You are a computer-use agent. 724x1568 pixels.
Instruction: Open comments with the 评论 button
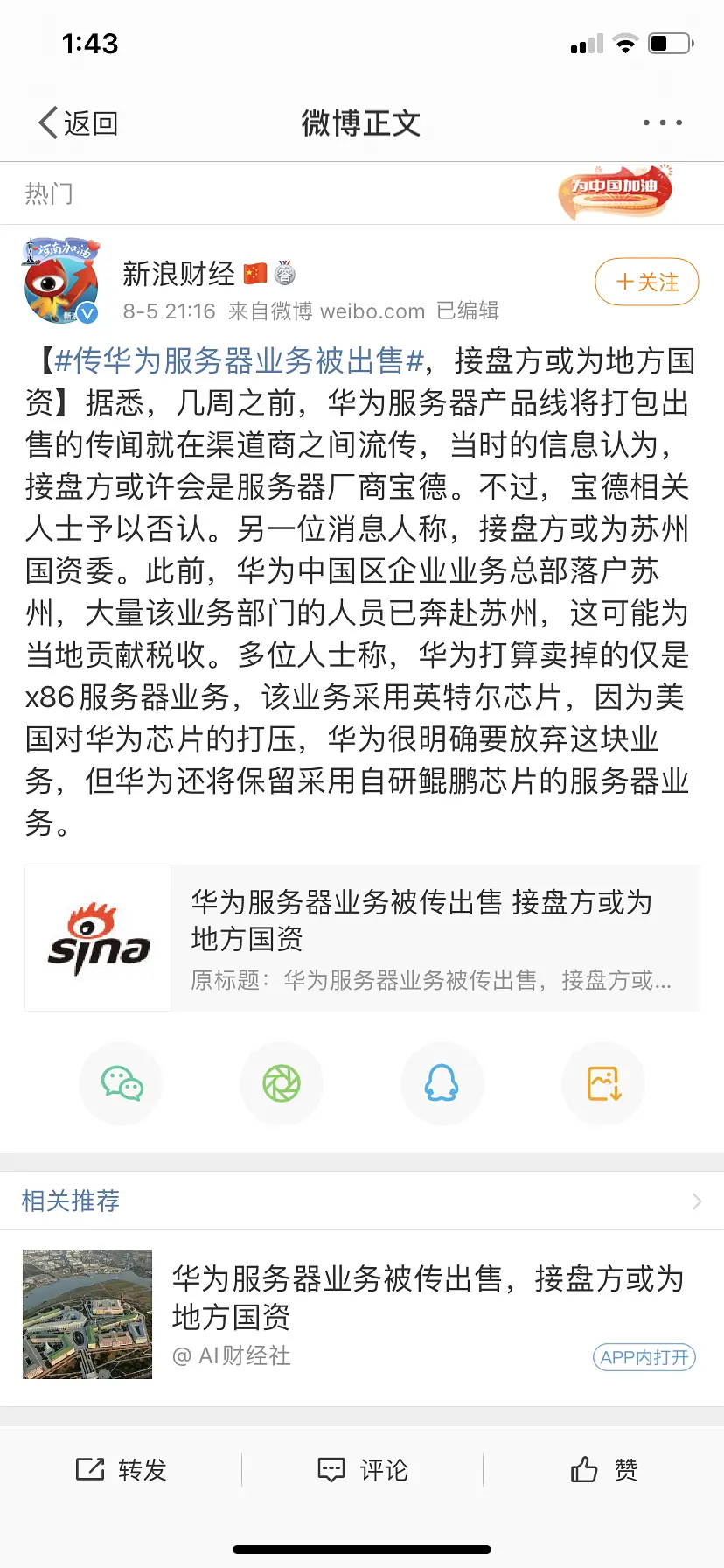click(362, 1470)
